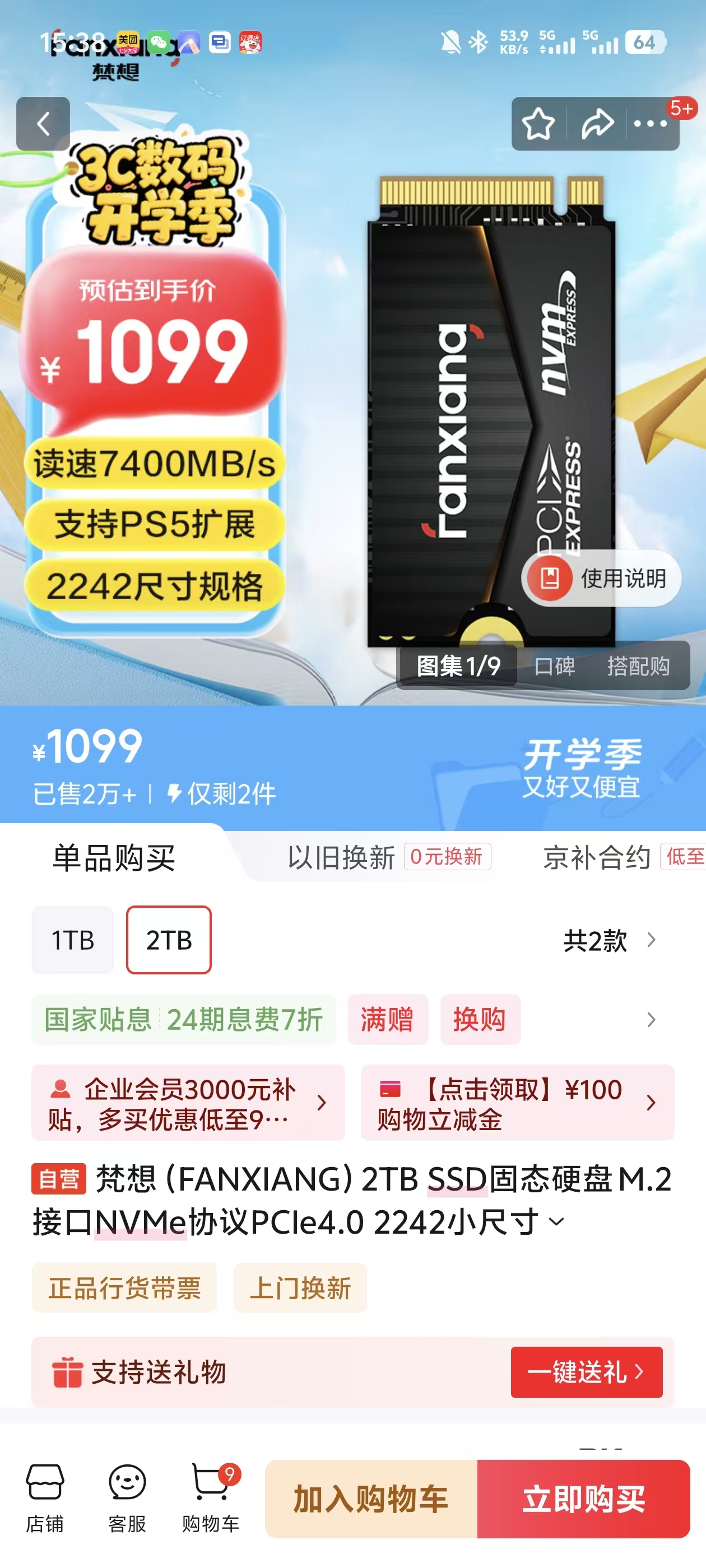Switch to the 搭配购 tab
Screen dimensions: 706x1568
[638, 666]
